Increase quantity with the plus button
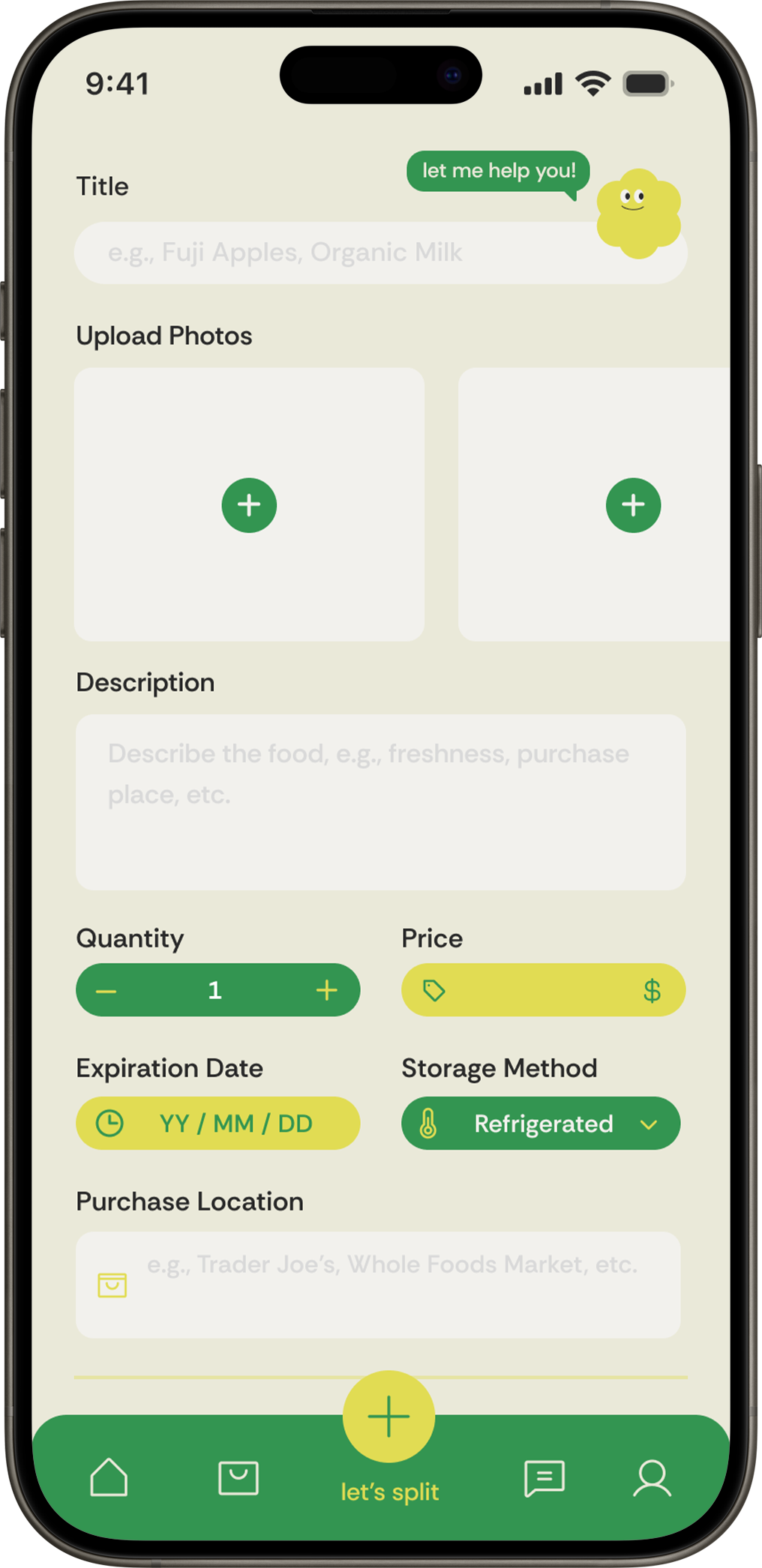Image resolution: width=762 pixels, height=1568 pixels. (327, 991)
